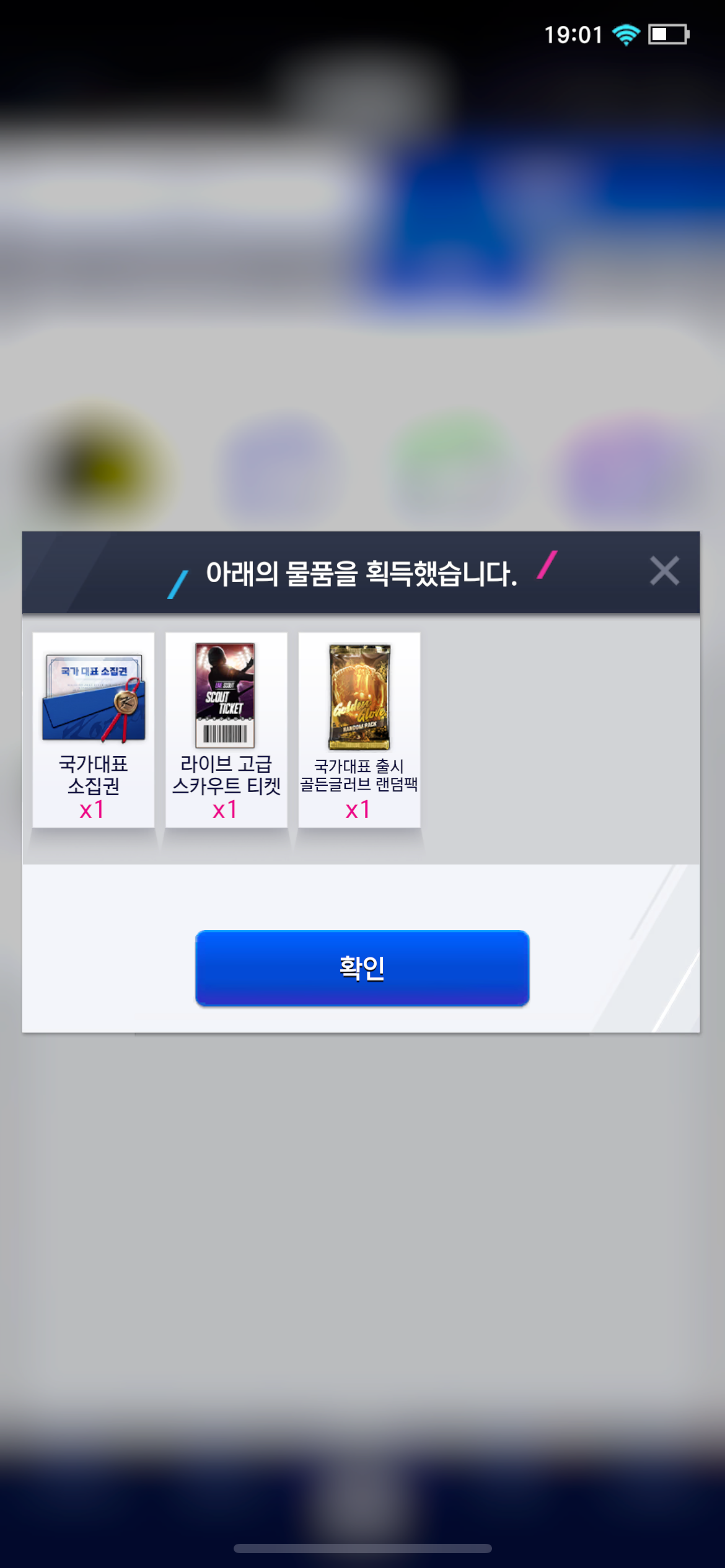
Task: View the 라이브 고급 스카우트 티켓 item
Action: [x=226, y=729]
